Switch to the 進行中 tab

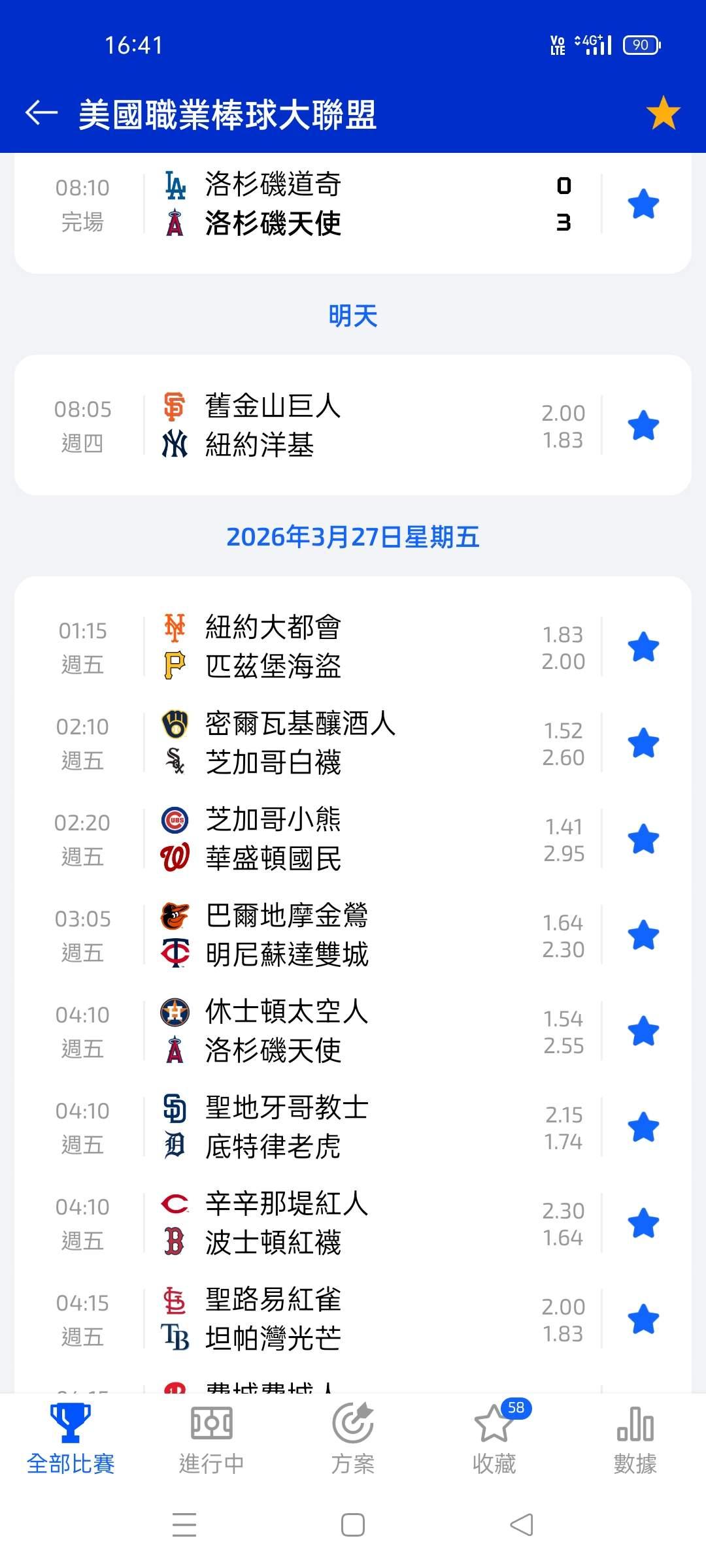(x=212, y=1439)
